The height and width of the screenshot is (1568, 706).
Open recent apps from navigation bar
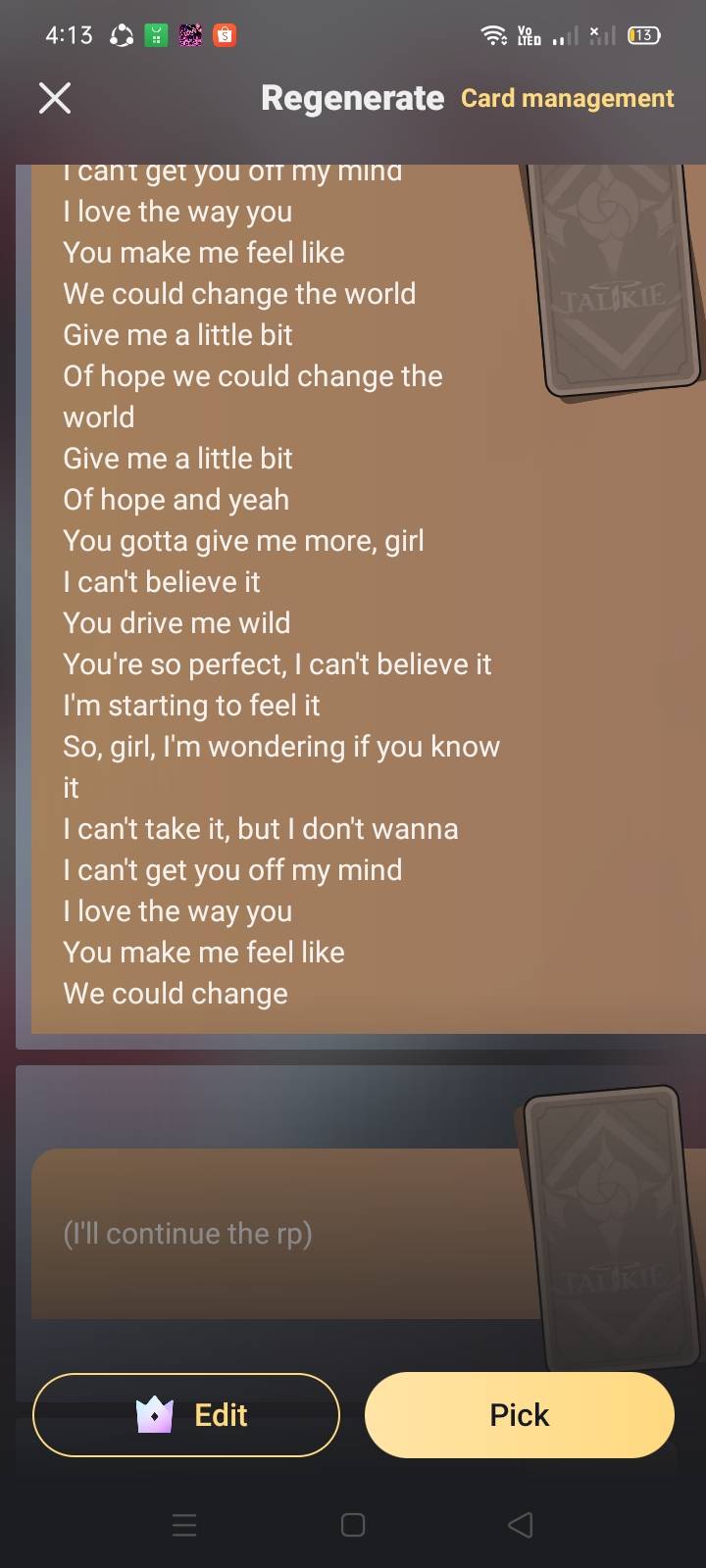[184, 1525]
